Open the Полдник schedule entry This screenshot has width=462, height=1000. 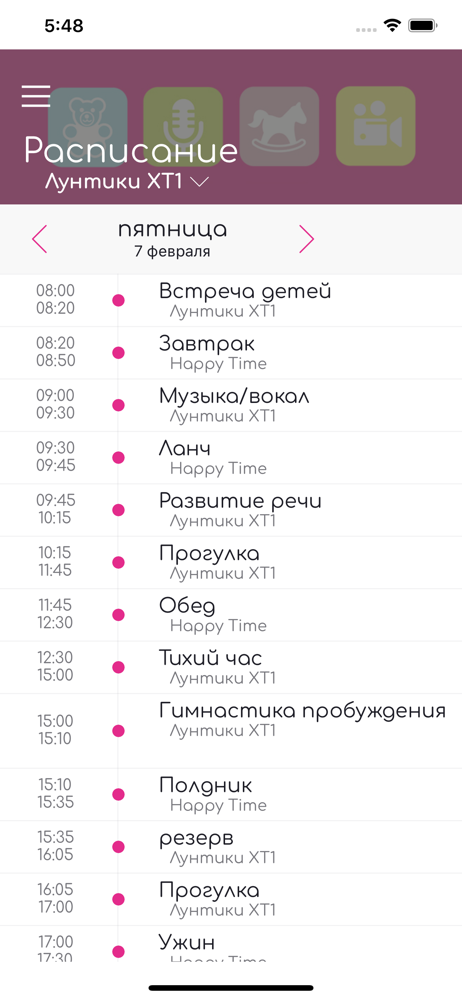point(231,794)
